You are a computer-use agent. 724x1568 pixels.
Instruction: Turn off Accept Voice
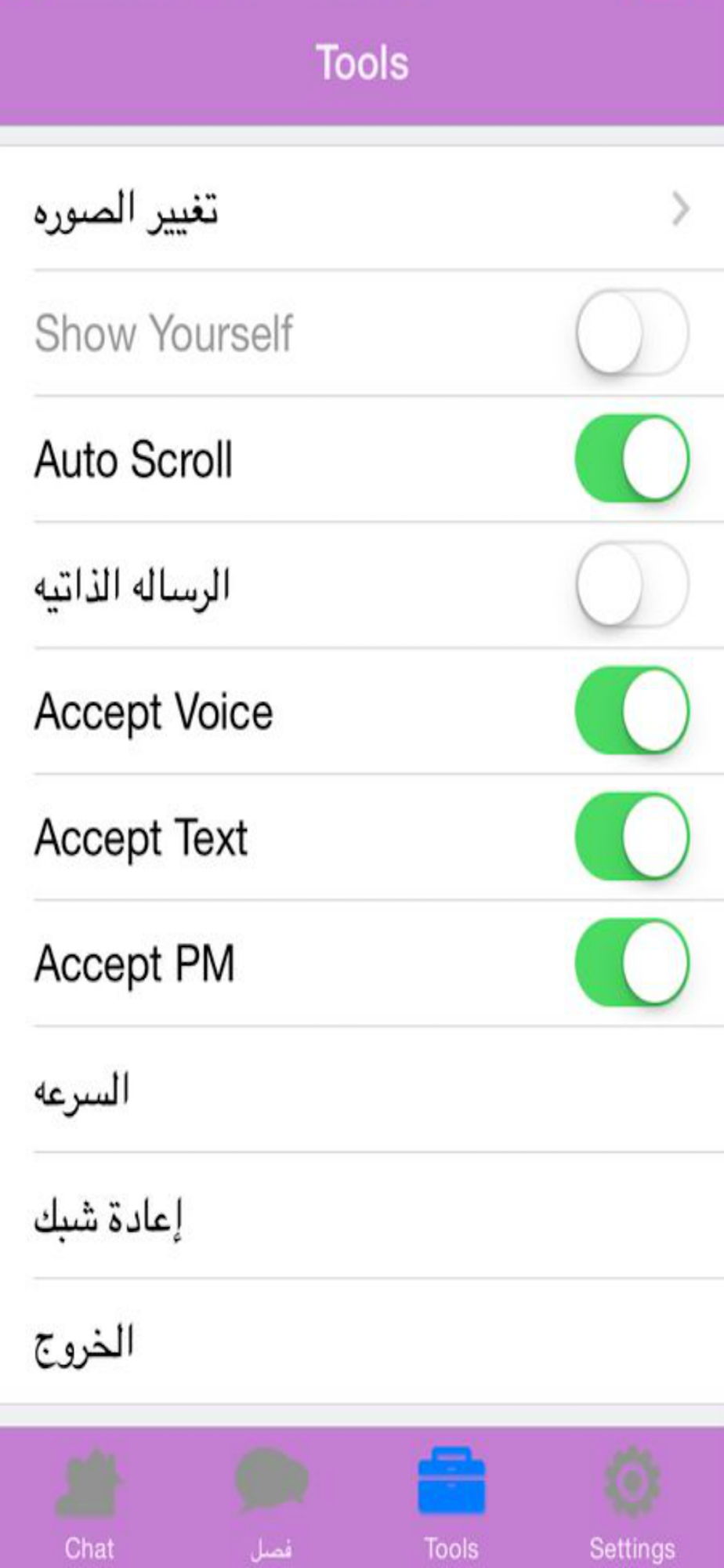point(632,711)
